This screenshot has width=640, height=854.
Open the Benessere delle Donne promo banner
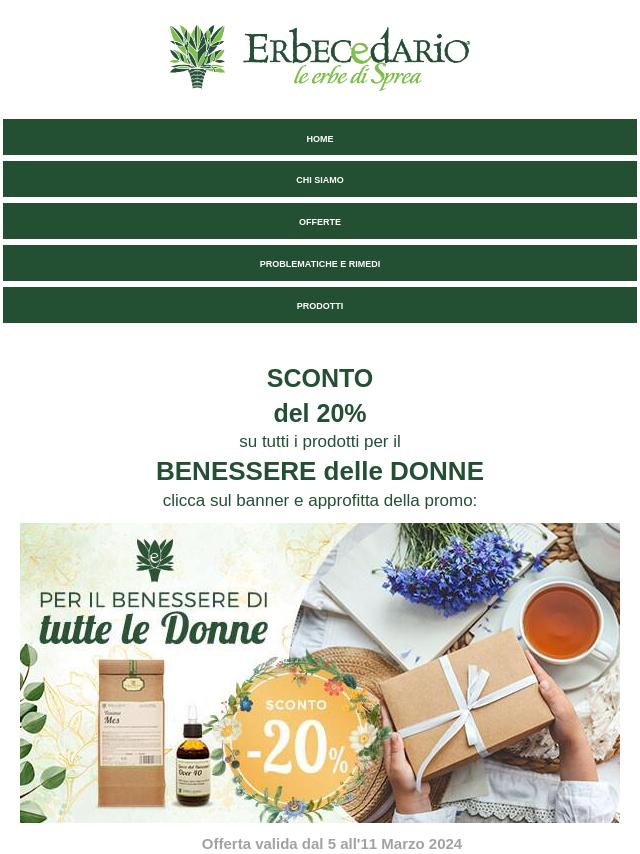[320, 672]
